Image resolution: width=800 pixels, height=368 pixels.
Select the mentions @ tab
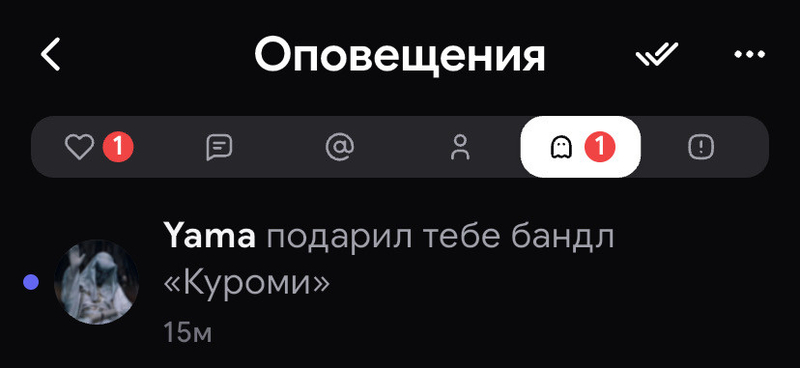point(340,148)
